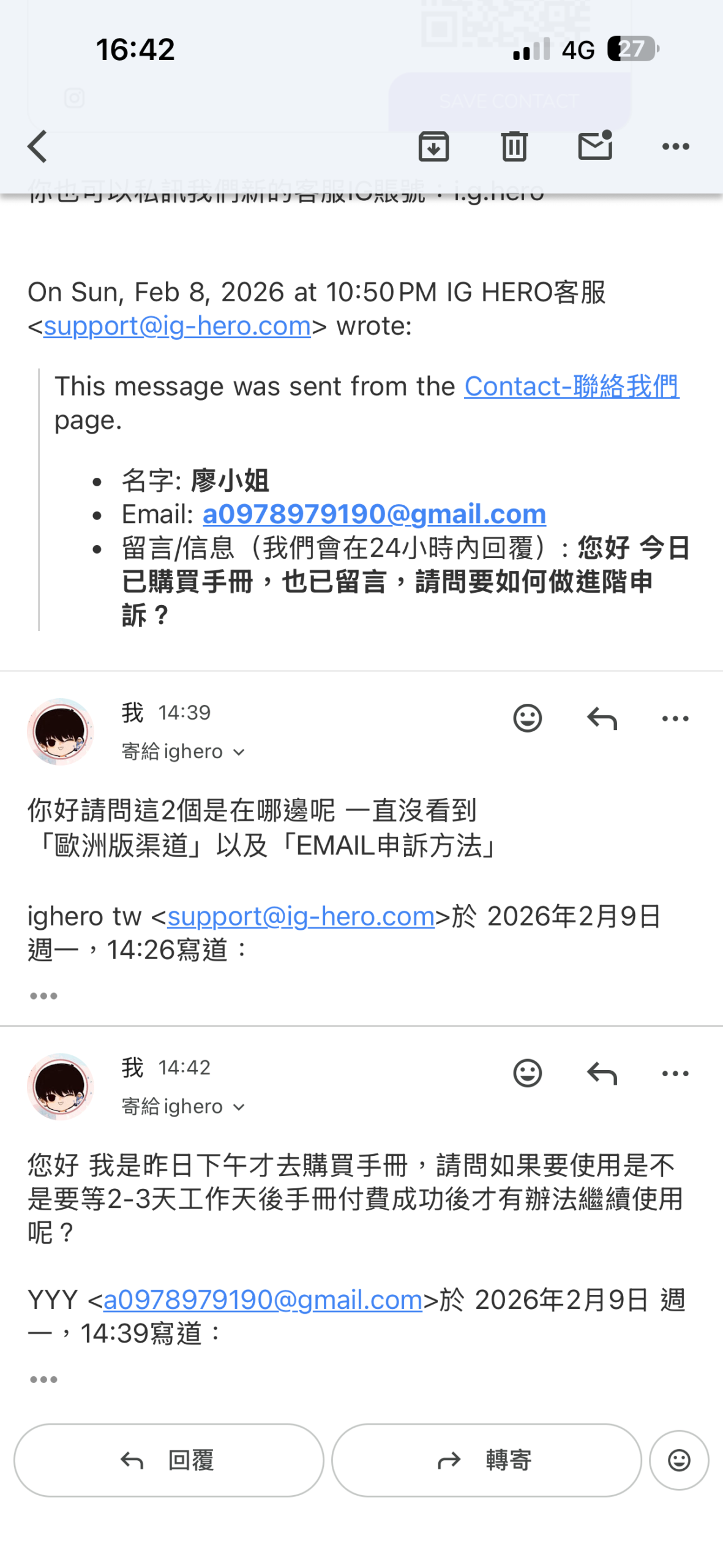Tap the bold a0978979190@gmail.com email link
This screenshot has width=723, height=1568.
[x=374, y=514]
